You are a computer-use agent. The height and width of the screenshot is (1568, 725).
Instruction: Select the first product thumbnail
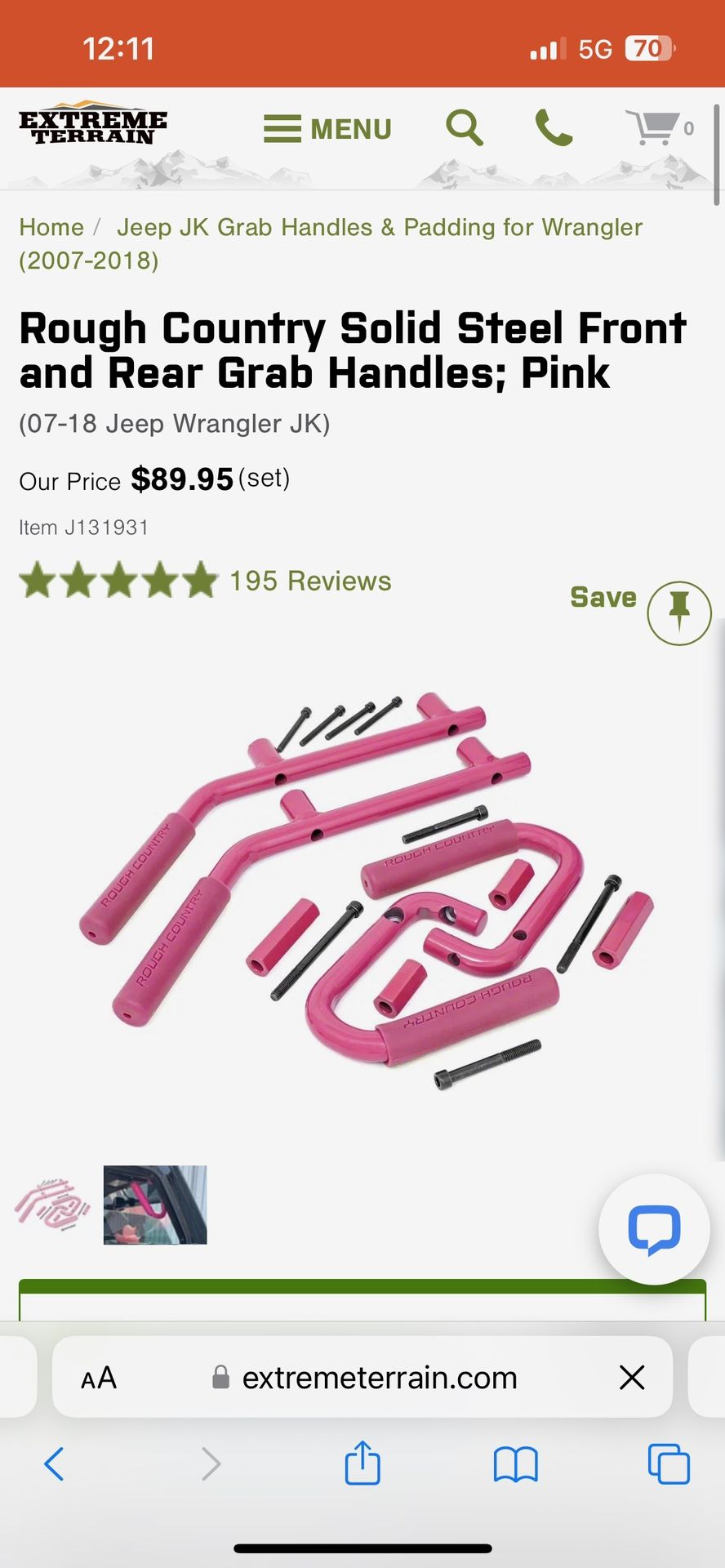tap(52, 1205)
